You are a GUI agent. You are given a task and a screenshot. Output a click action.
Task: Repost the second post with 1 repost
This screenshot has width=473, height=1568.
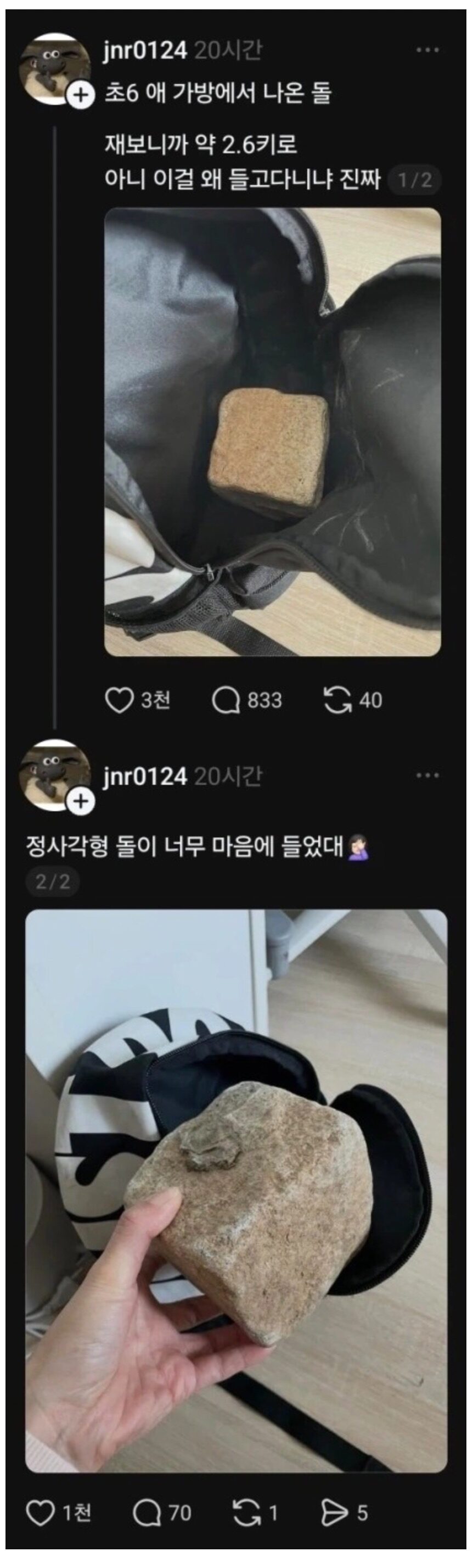[246, 1513]
